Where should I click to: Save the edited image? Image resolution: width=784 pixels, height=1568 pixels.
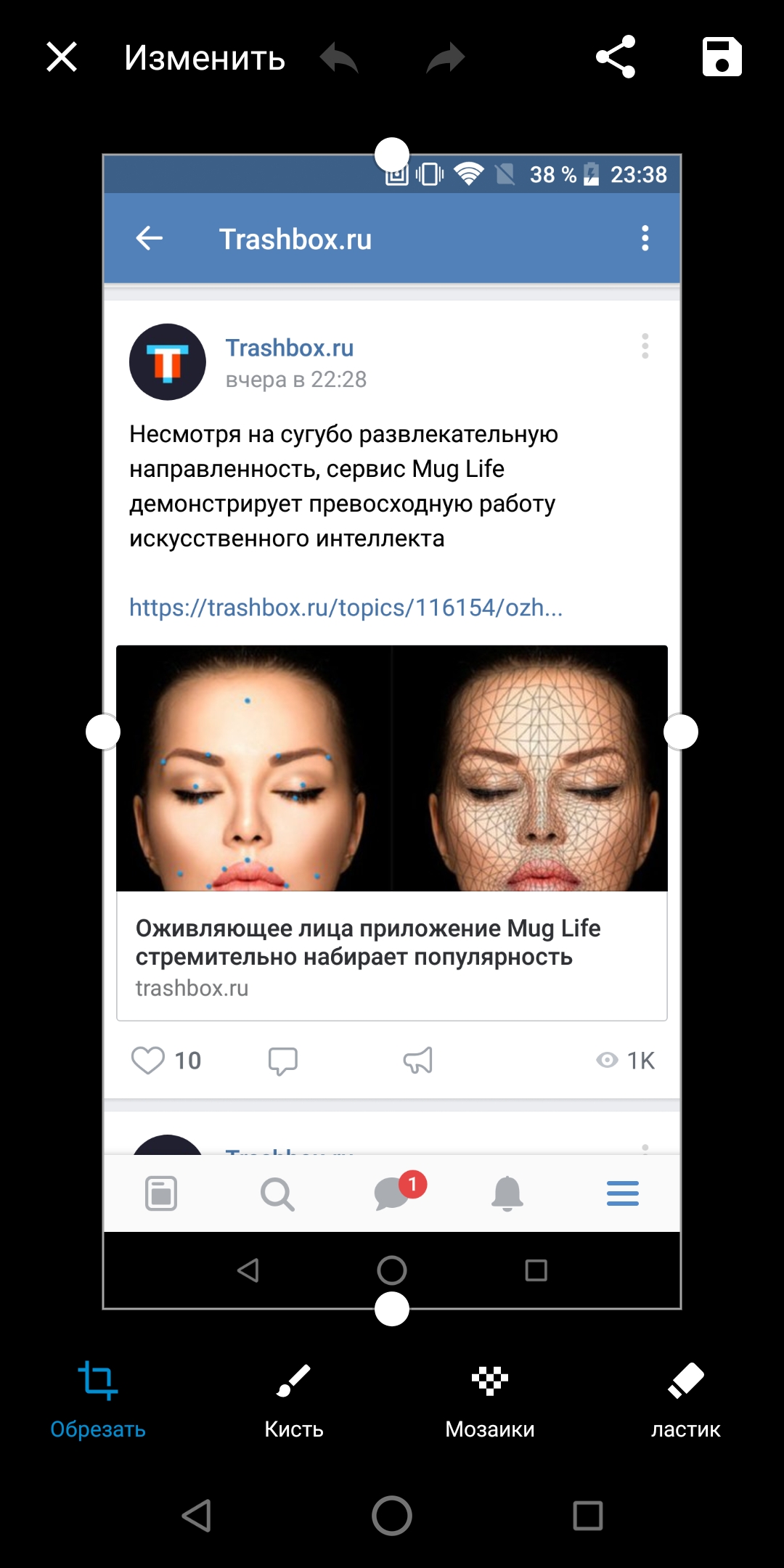[x=722, y=57]
